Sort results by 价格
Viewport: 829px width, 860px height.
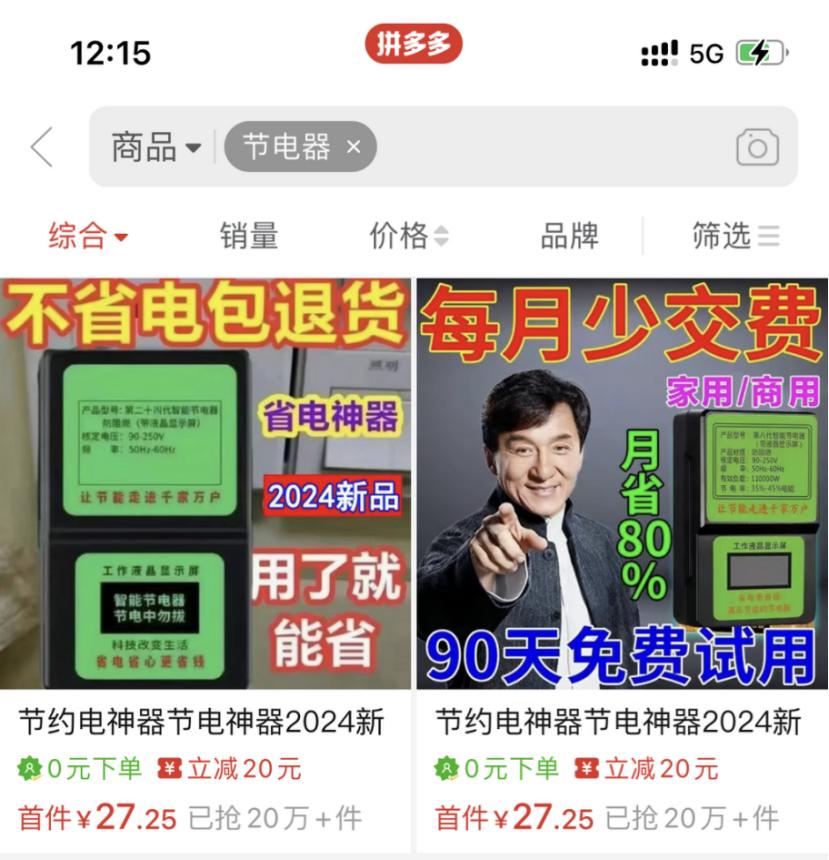409,236
